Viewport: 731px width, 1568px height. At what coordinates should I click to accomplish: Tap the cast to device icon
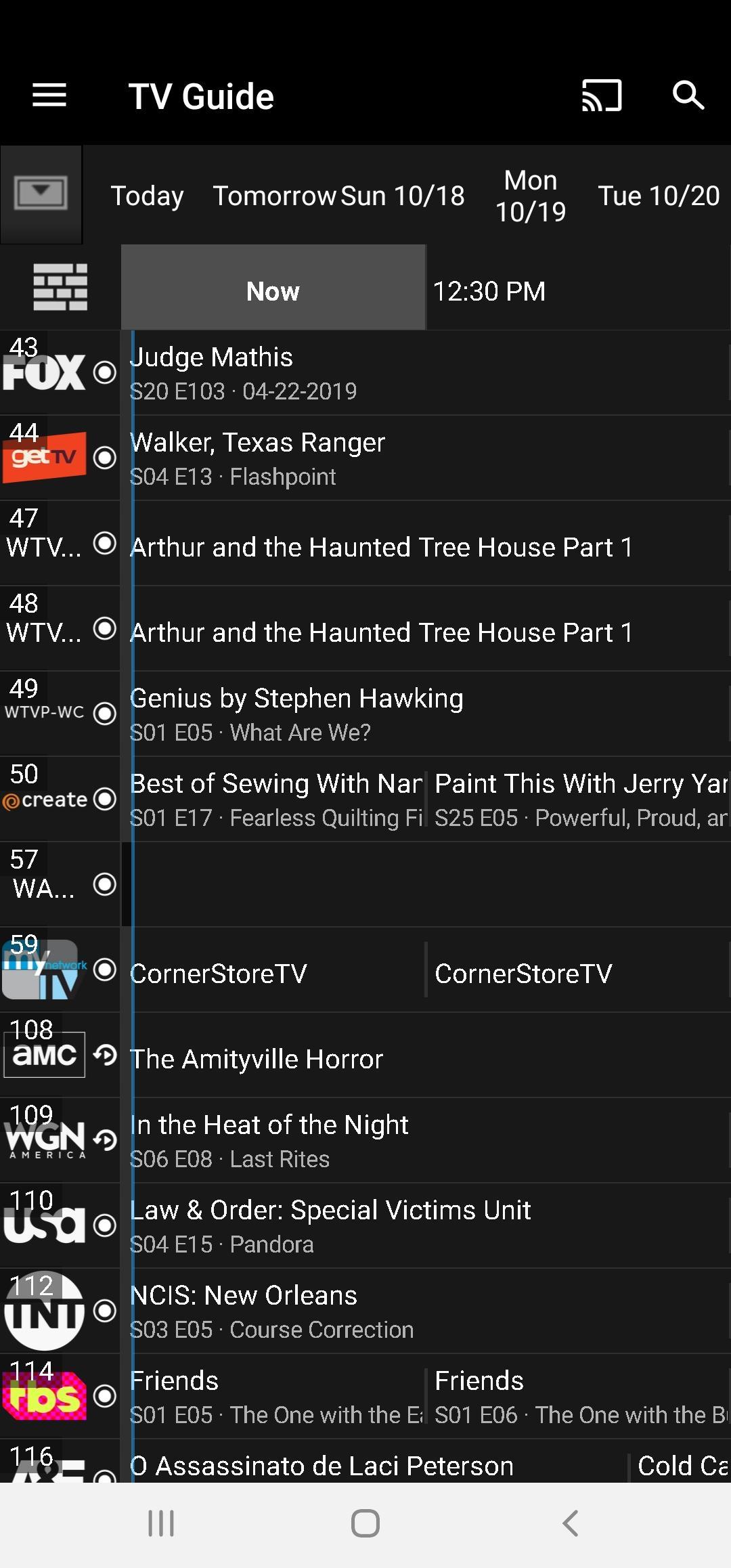tap(602, 95)
